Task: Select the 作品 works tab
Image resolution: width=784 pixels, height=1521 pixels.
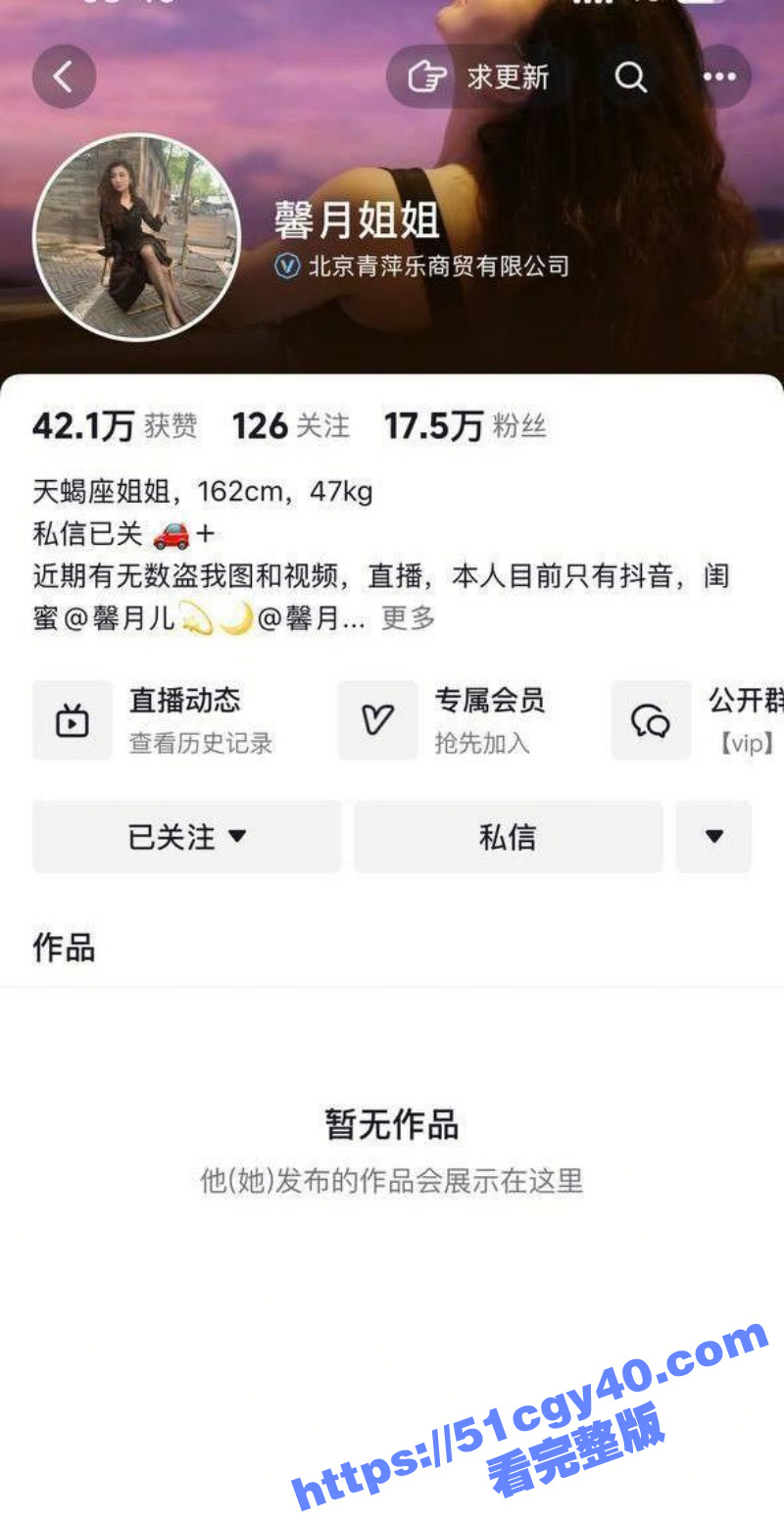Action: click(x=64, y=948)
